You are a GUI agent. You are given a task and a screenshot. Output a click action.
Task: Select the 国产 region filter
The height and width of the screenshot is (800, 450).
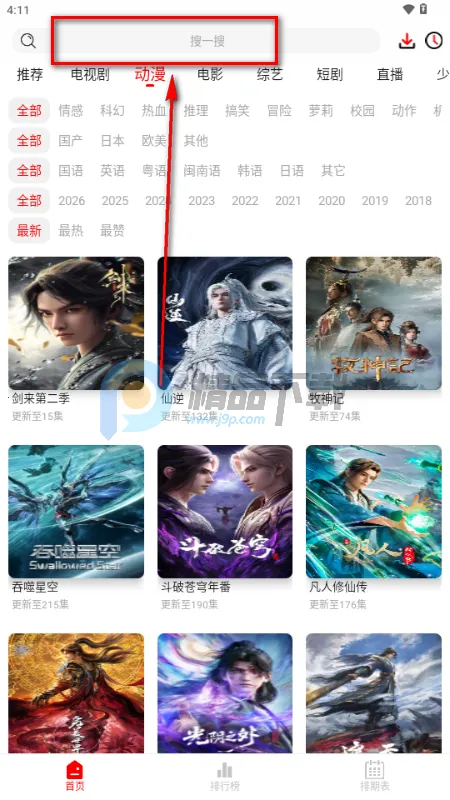[70, 141]
